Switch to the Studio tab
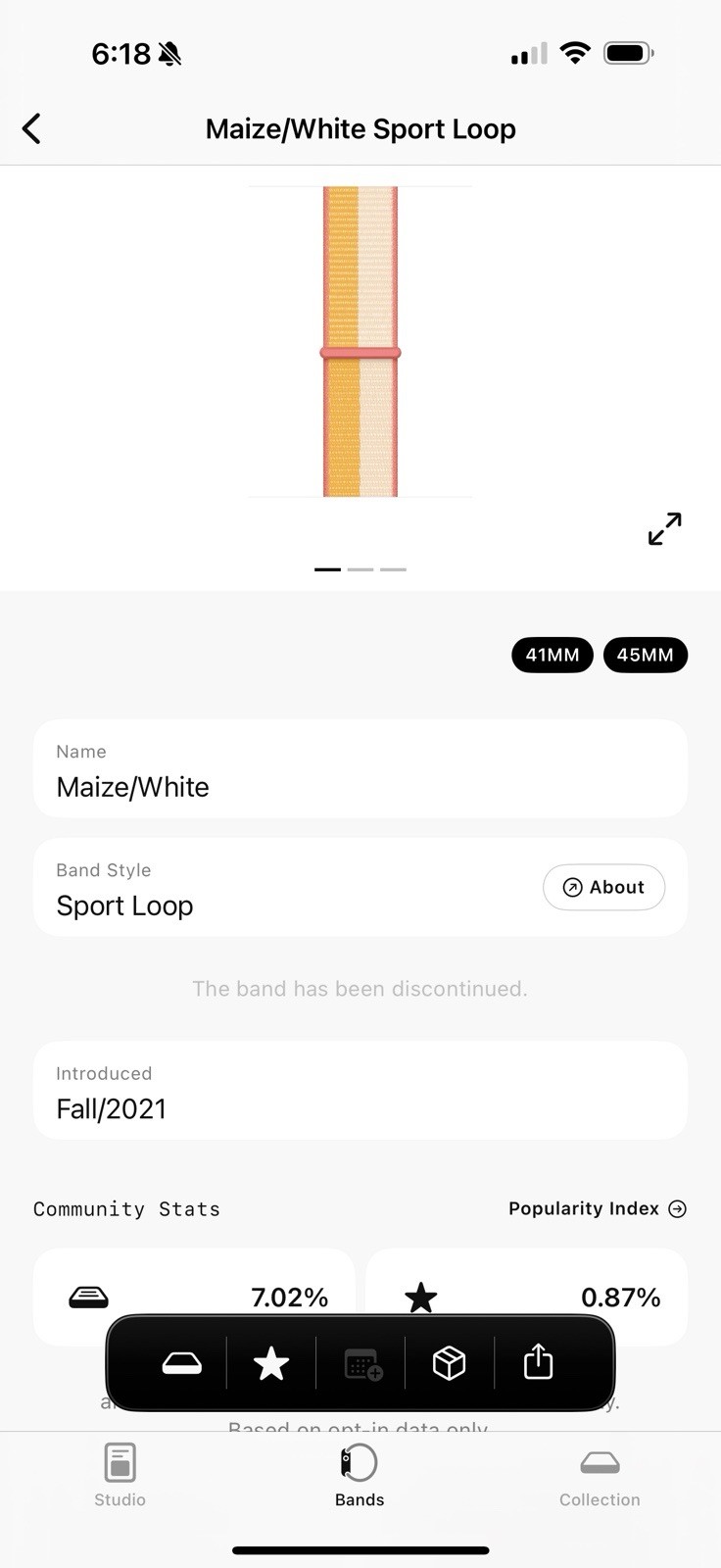The width and height of the screenshot is (721, 1568). [120, 1473]
